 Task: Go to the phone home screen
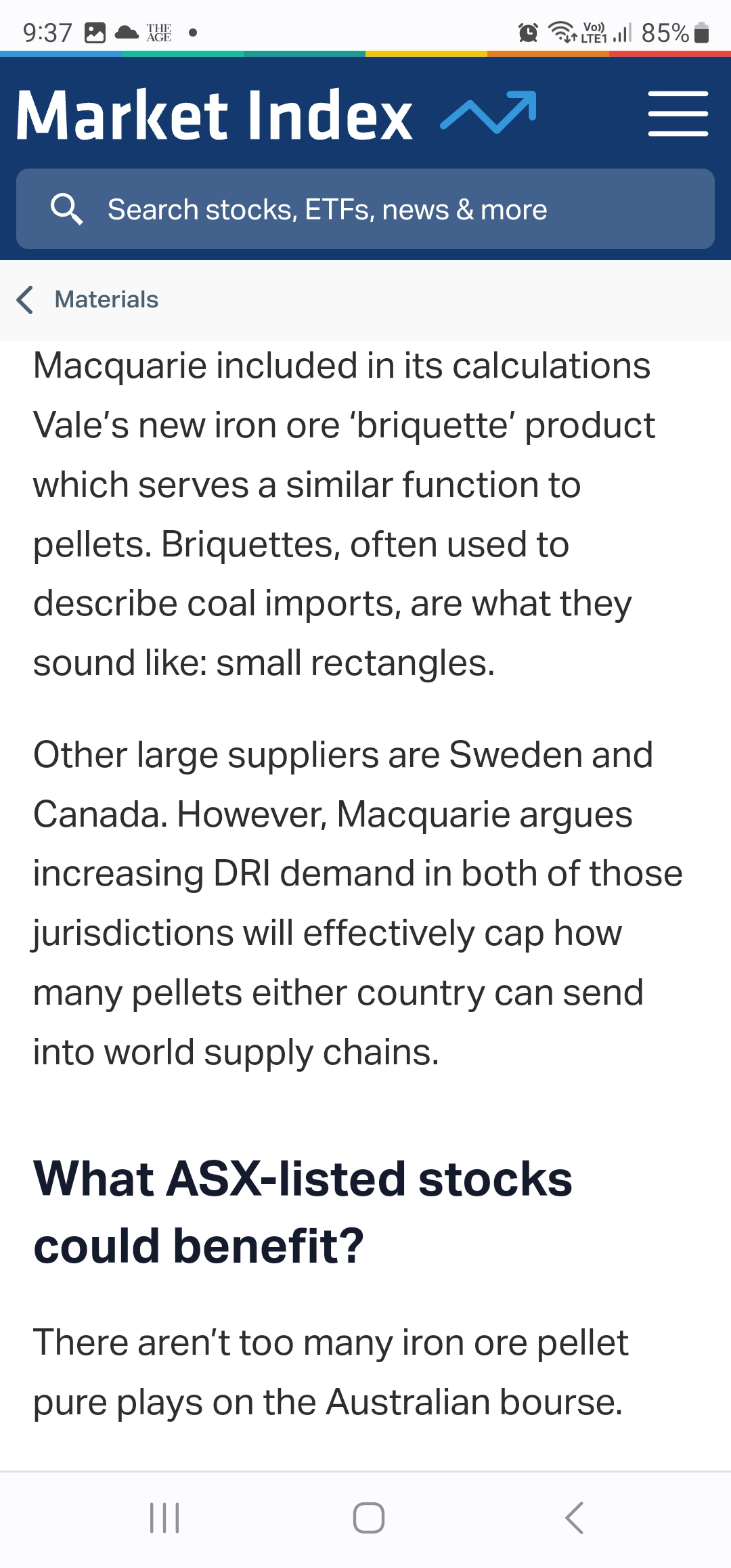coord(369,1517)
